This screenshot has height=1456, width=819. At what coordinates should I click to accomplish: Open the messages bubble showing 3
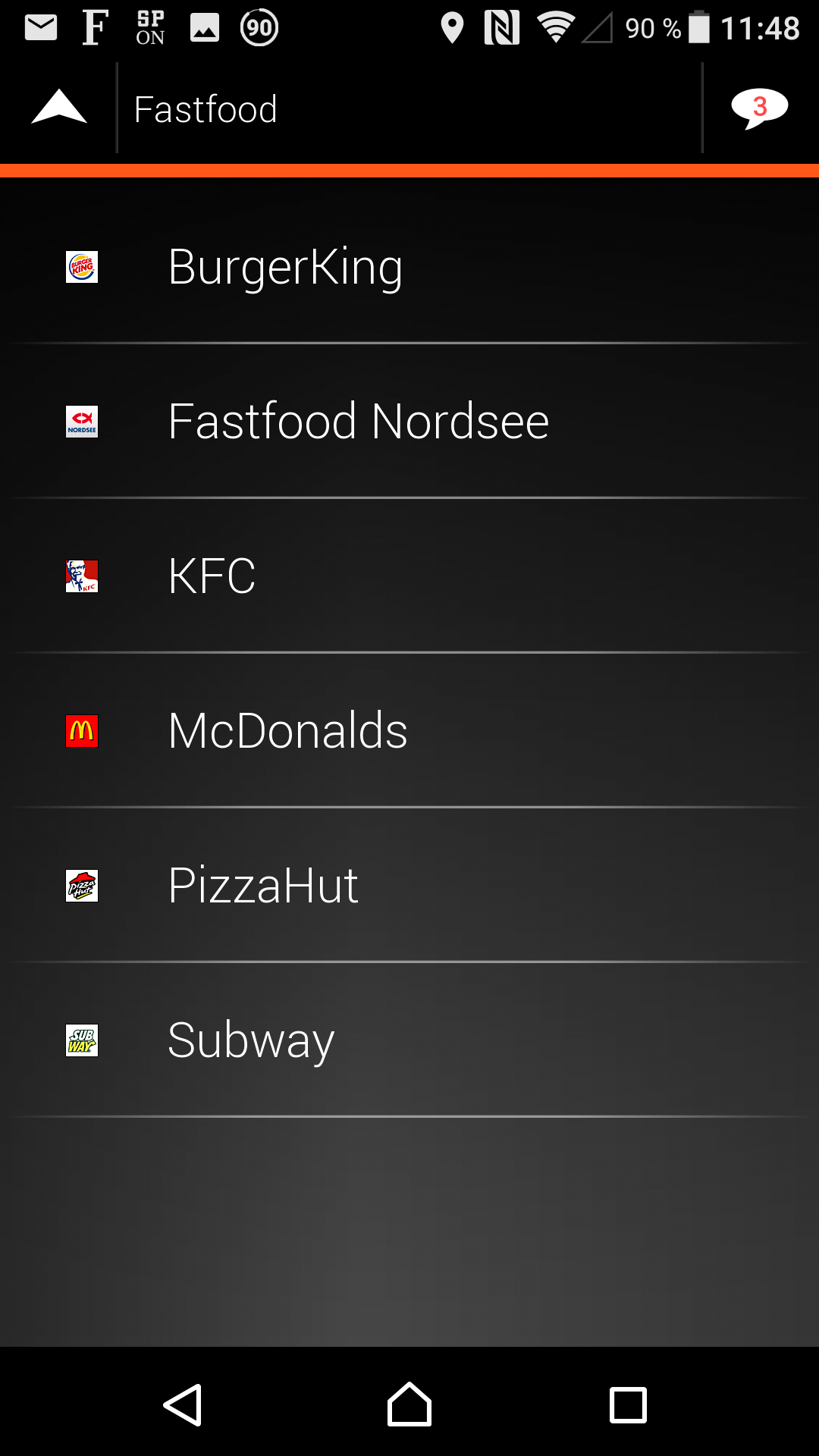(x=759, y=108)
